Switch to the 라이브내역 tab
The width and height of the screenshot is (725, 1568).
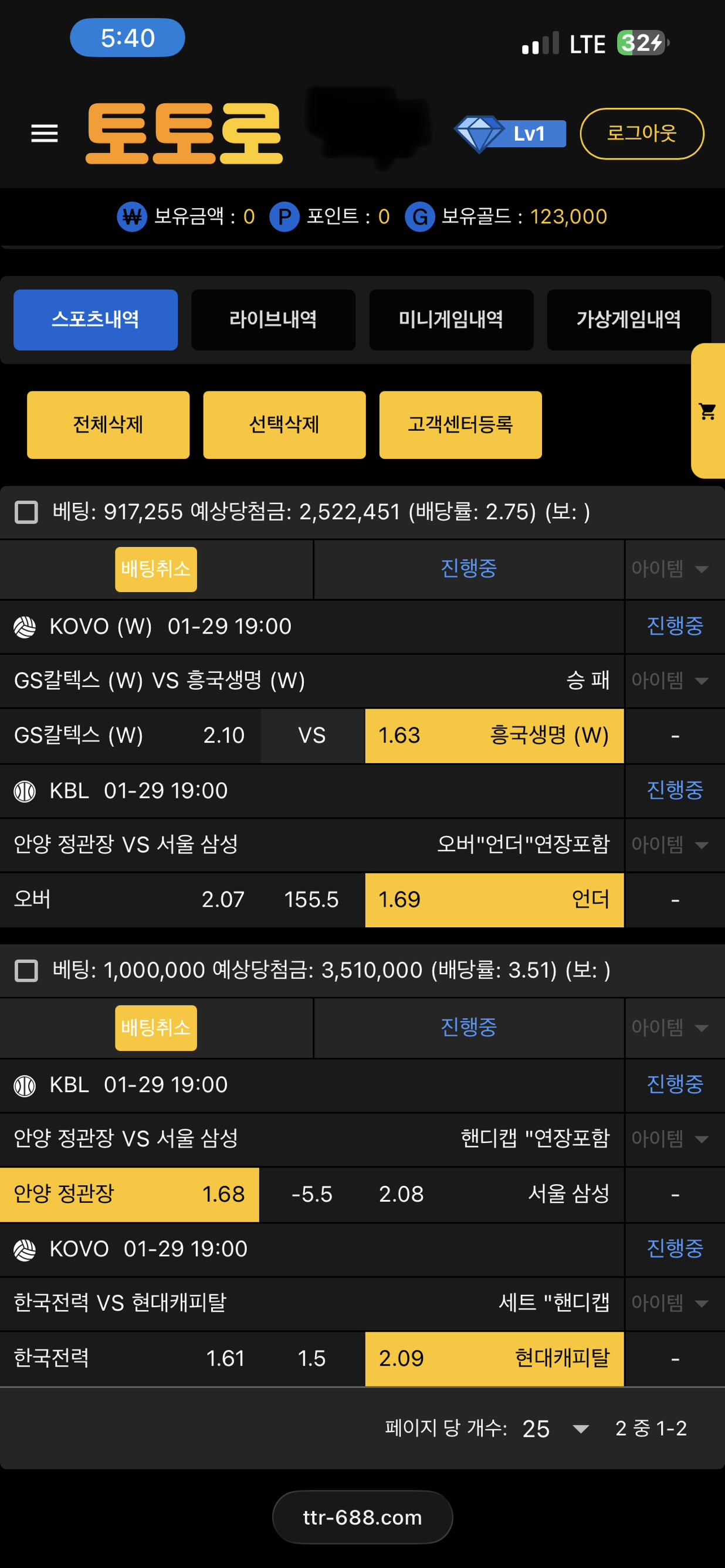(x=273, y=319)
